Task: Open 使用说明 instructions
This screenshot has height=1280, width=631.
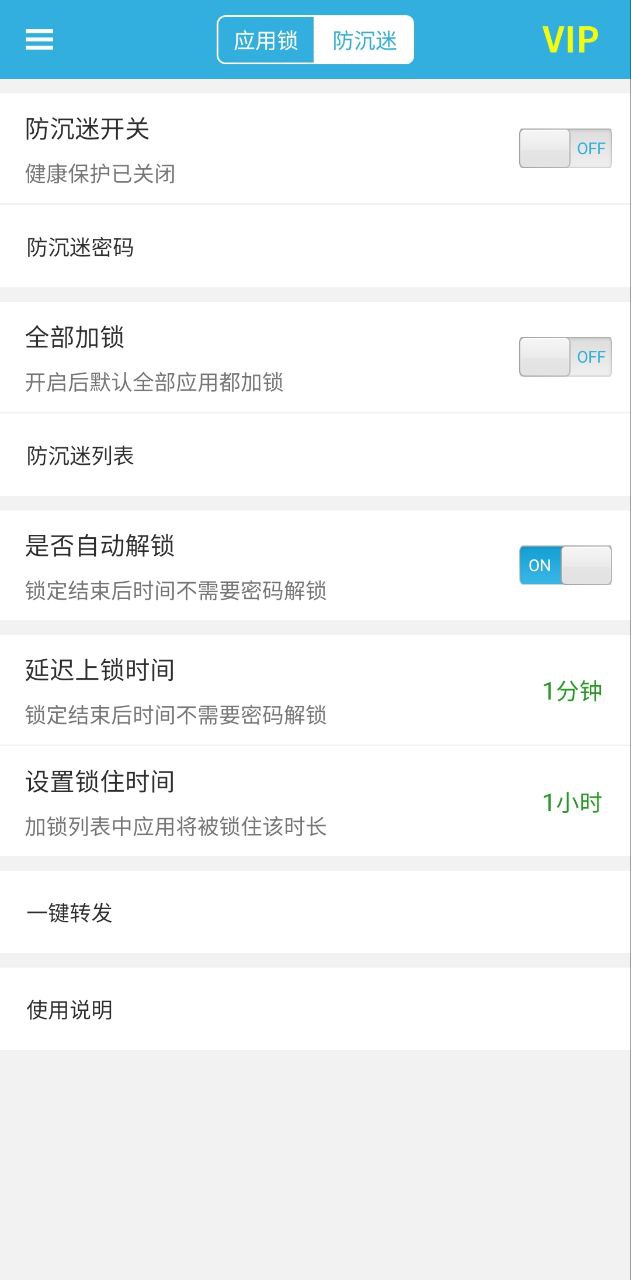Action: (x=315, y=1009)
